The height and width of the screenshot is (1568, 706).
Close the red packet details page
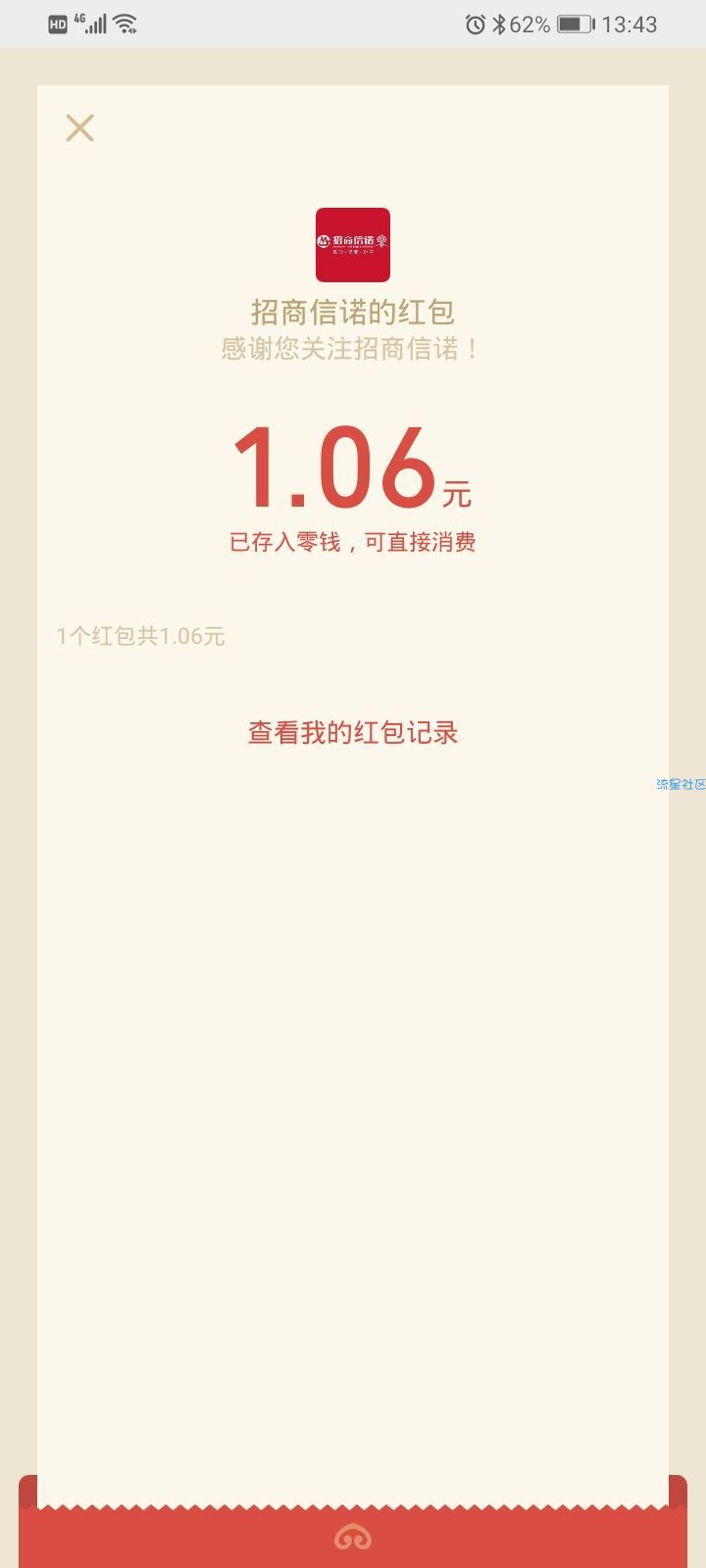coord(79,128)
